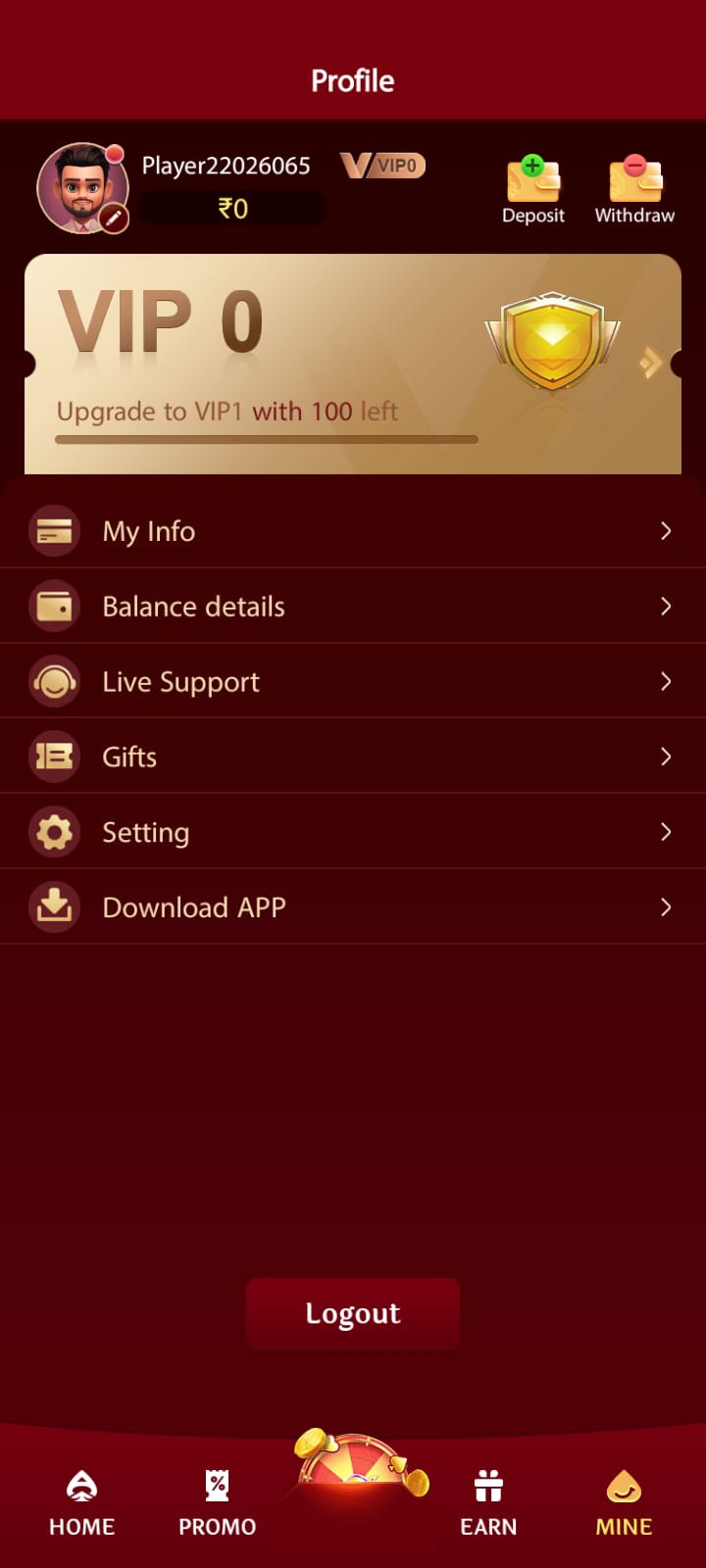Switch to the PROMO tab
The width and height of the screenshot is (706, 1568).
218,1503
